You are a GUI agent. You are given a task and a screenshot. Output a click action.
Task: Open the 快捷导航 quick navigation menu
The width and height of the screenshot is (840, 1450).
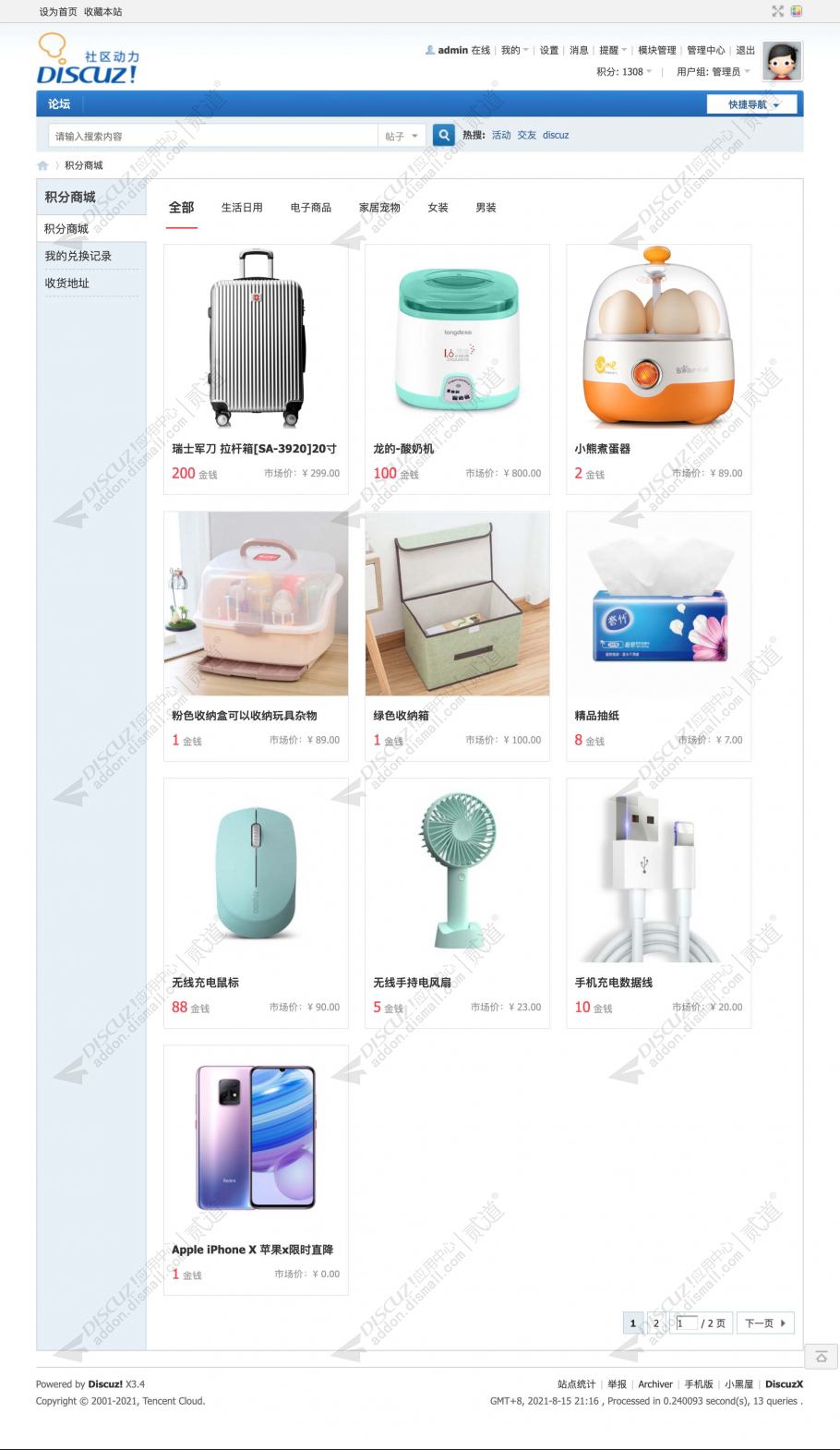click(753, 104)
